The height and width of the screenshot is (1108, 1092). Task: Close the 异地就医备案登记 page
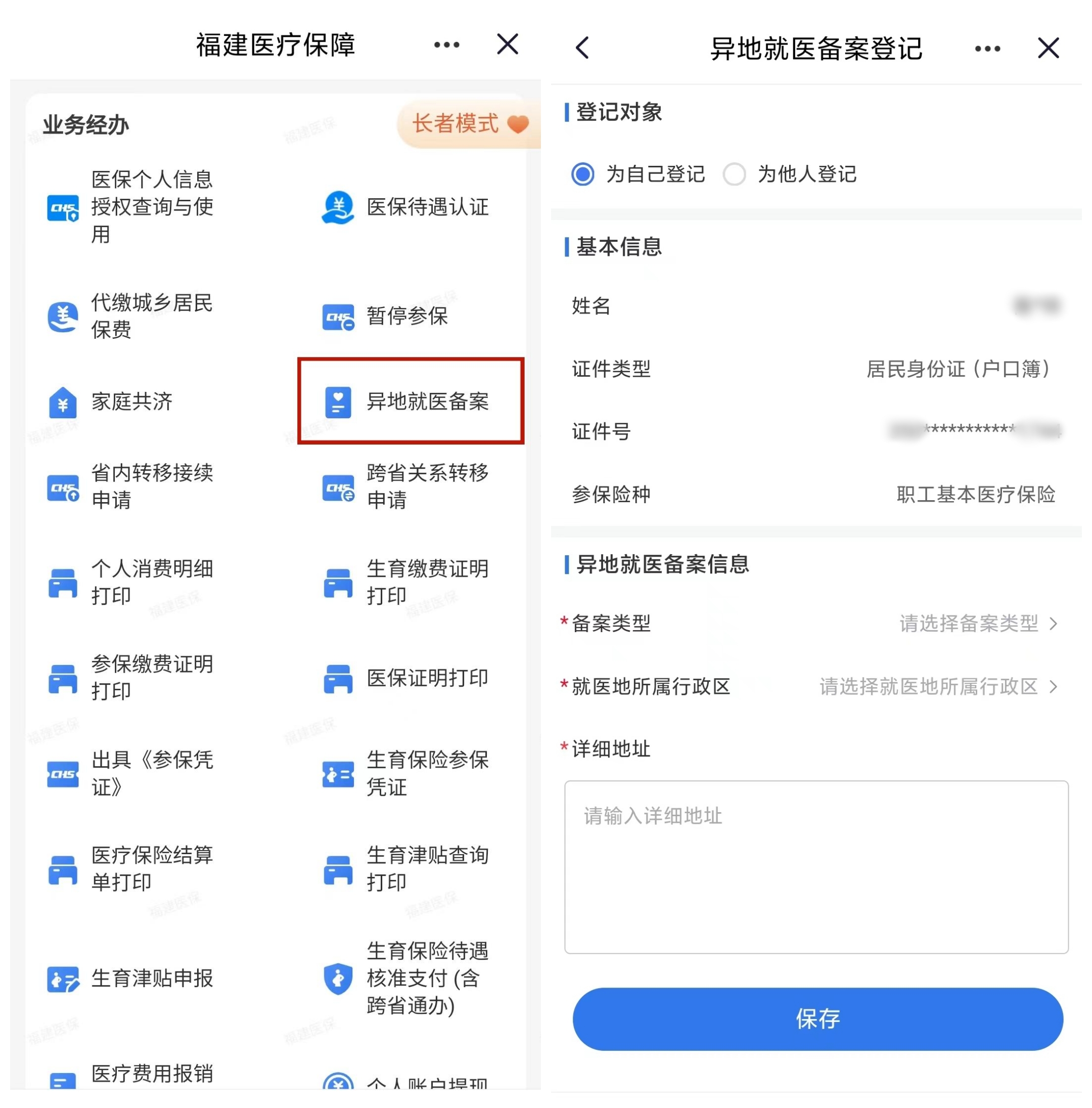pos(1049,48)
